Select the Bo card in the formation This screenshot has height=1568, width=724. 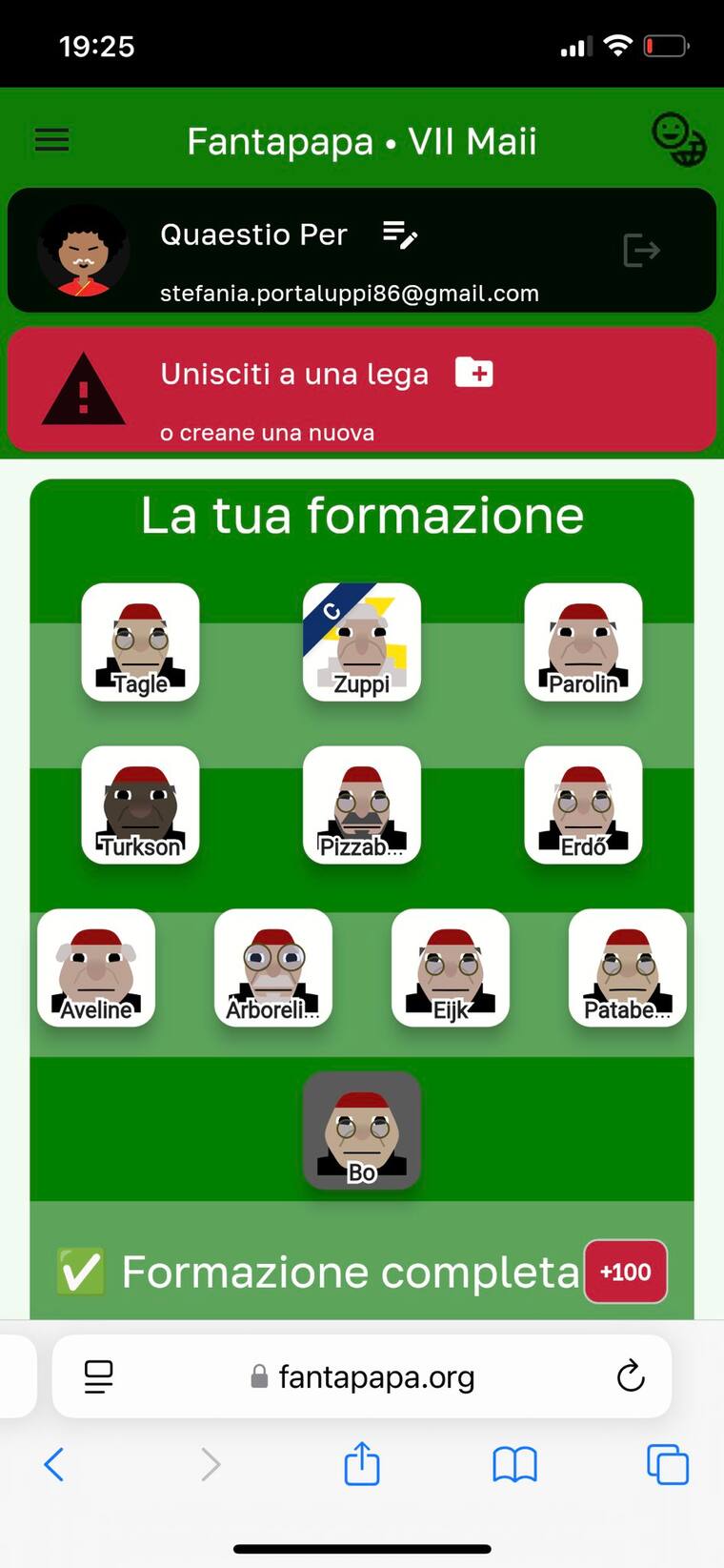(x=361, y=1130)
